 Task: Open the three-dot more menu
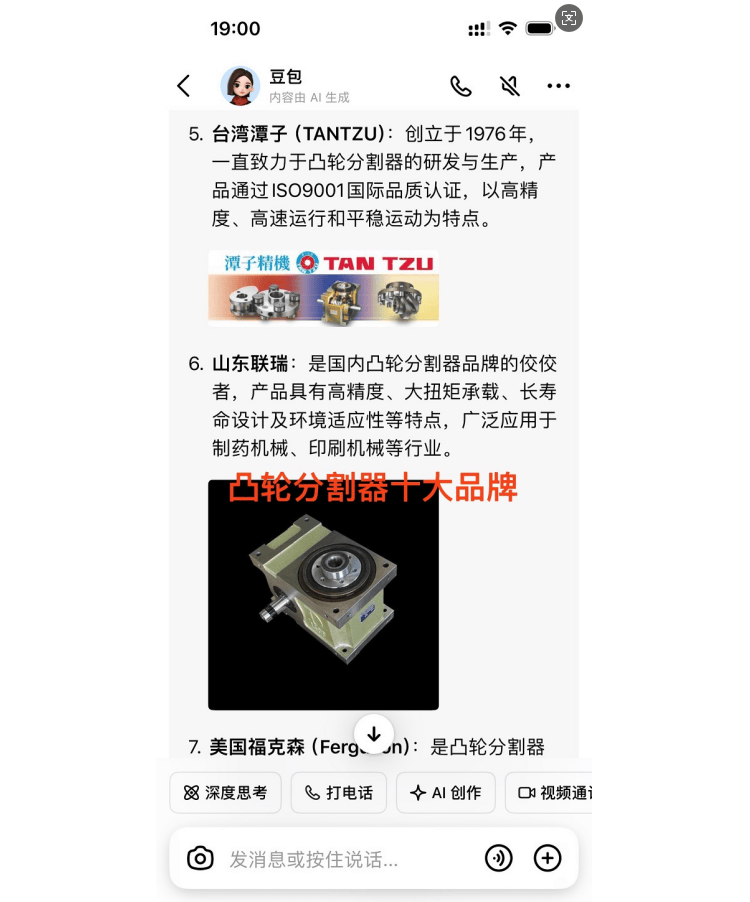[559, 86]
